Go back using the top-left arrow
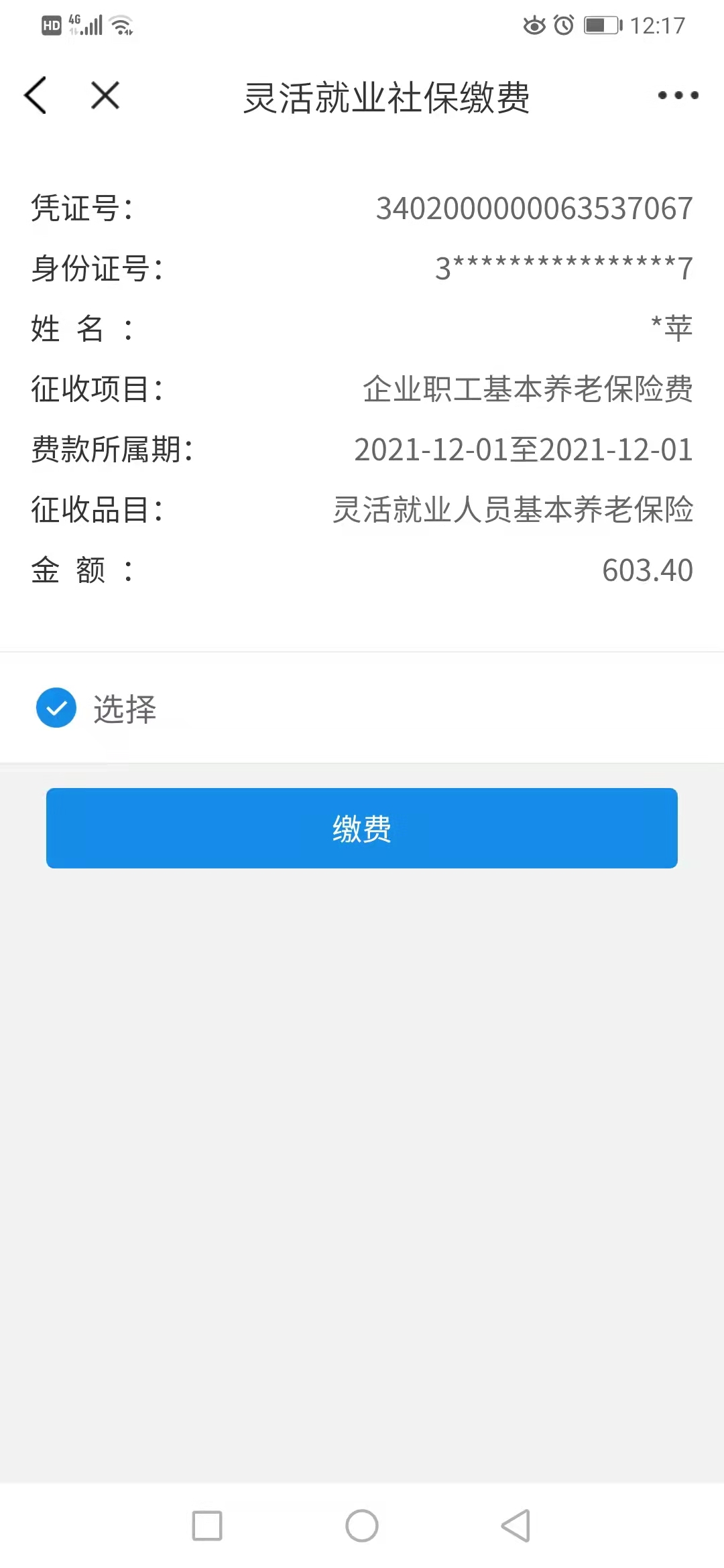 36,95
